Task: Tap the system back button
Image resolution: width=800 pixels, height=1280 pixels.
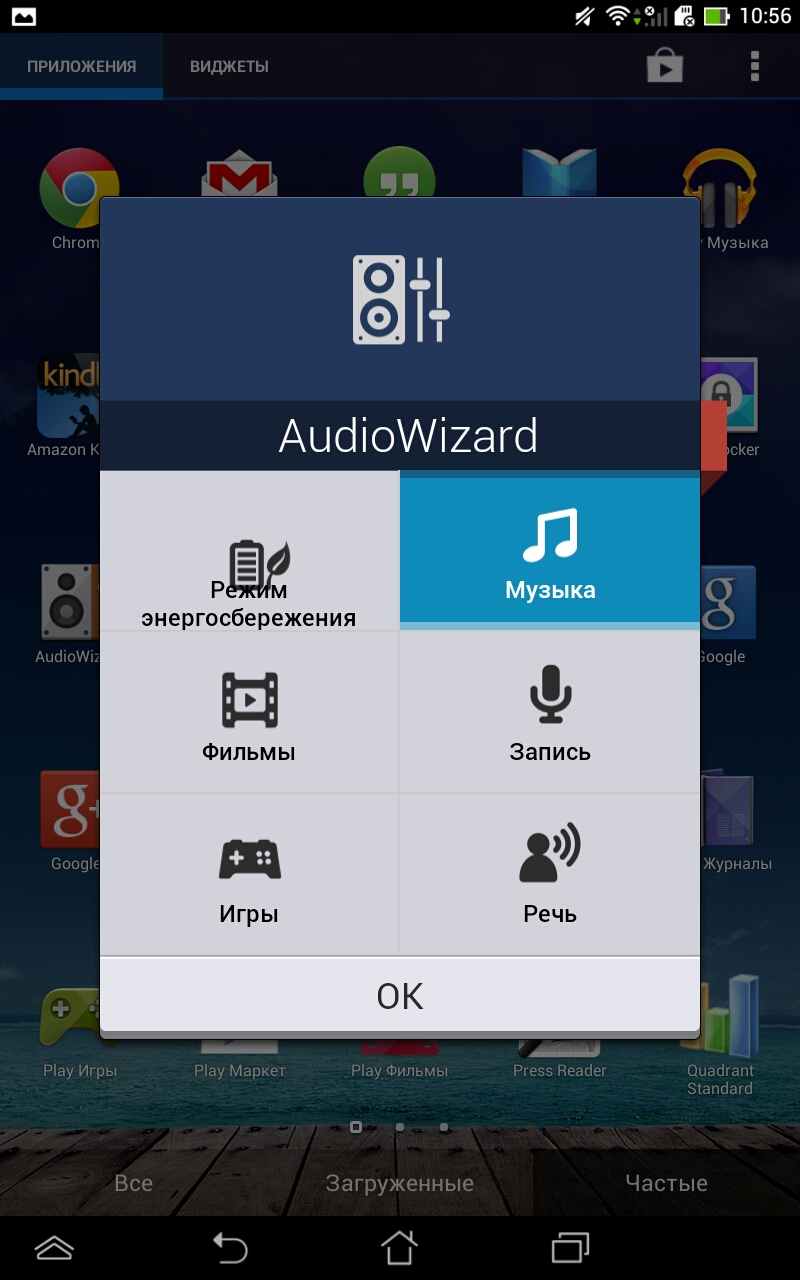Action: [230, 1247]
